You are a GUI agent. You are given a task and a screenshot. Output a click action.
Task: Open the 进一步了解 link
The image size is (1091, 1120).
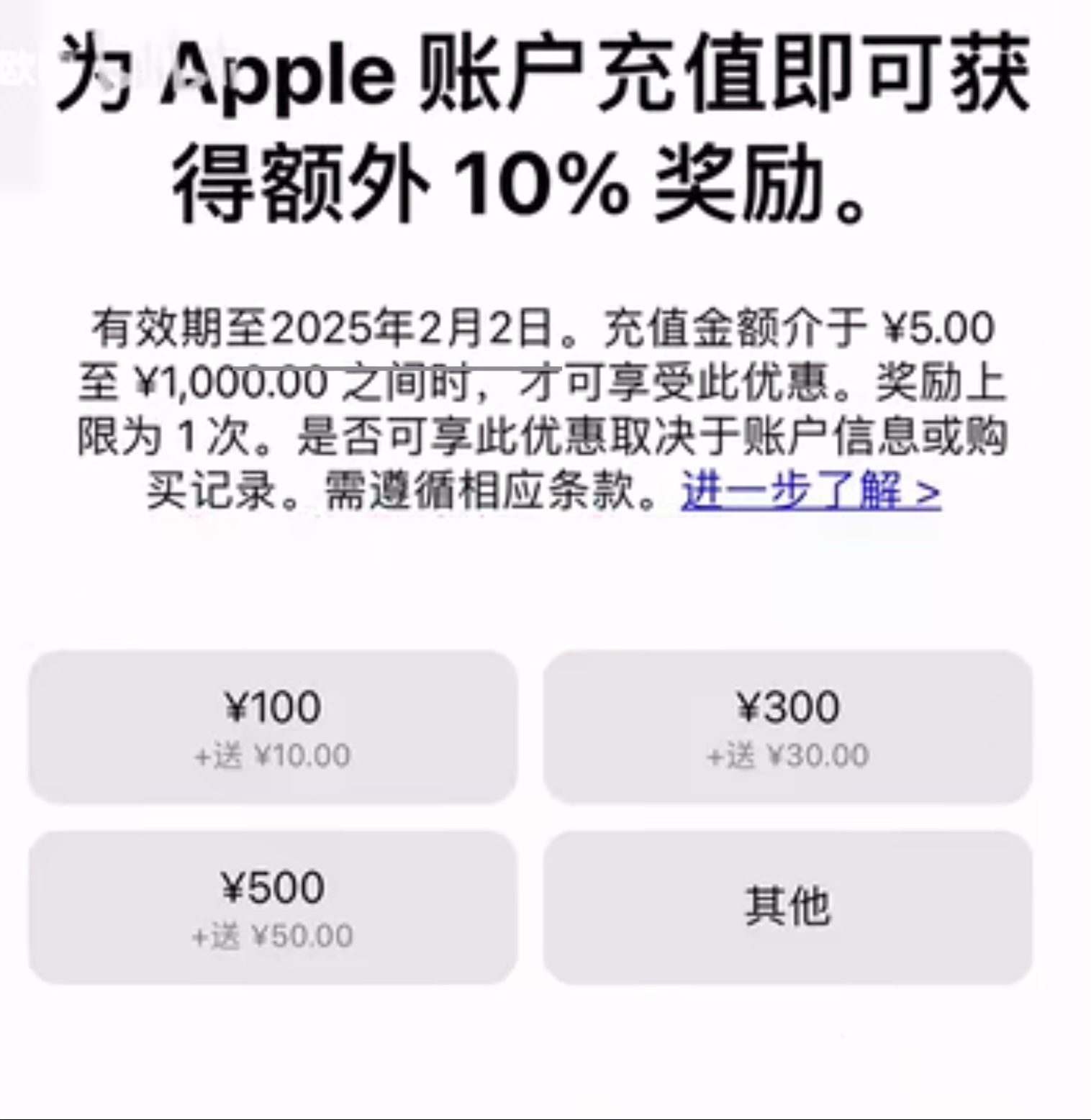[810, 492]
